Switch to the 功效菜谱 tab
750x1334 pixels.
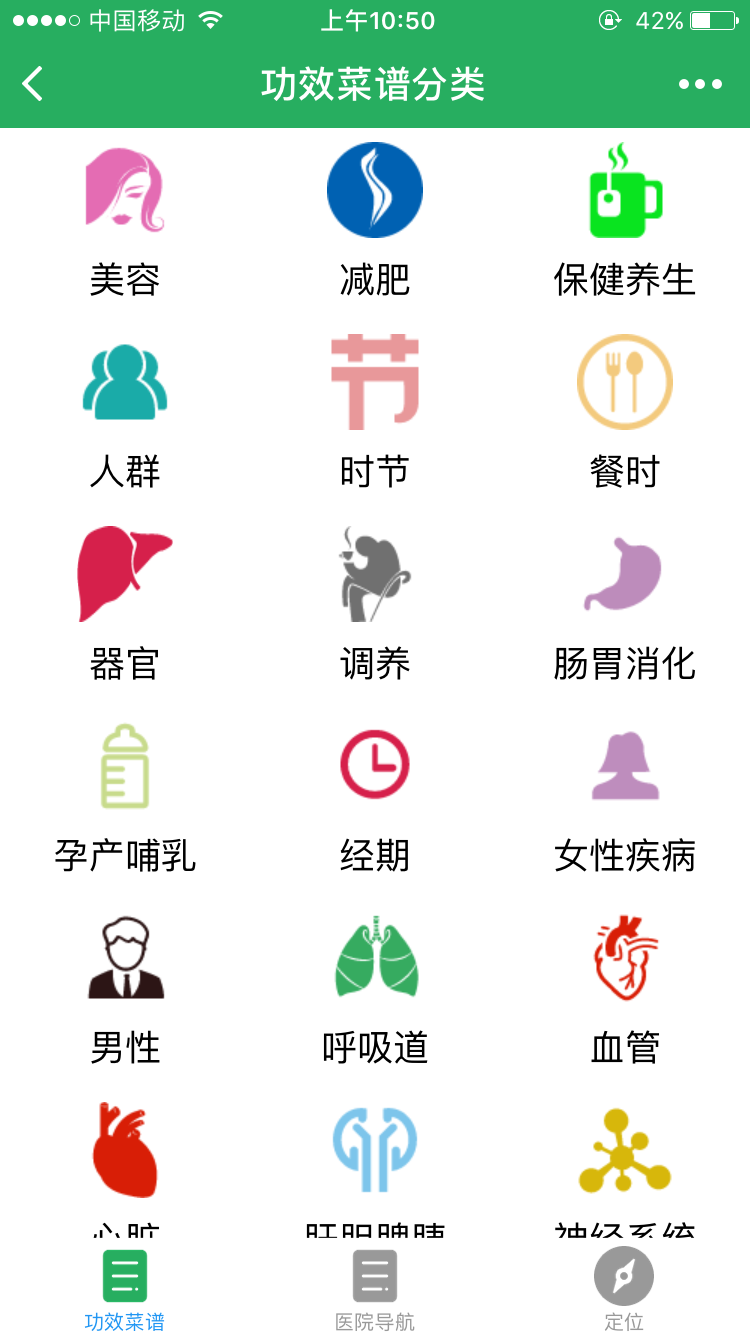pos(125,1290)
